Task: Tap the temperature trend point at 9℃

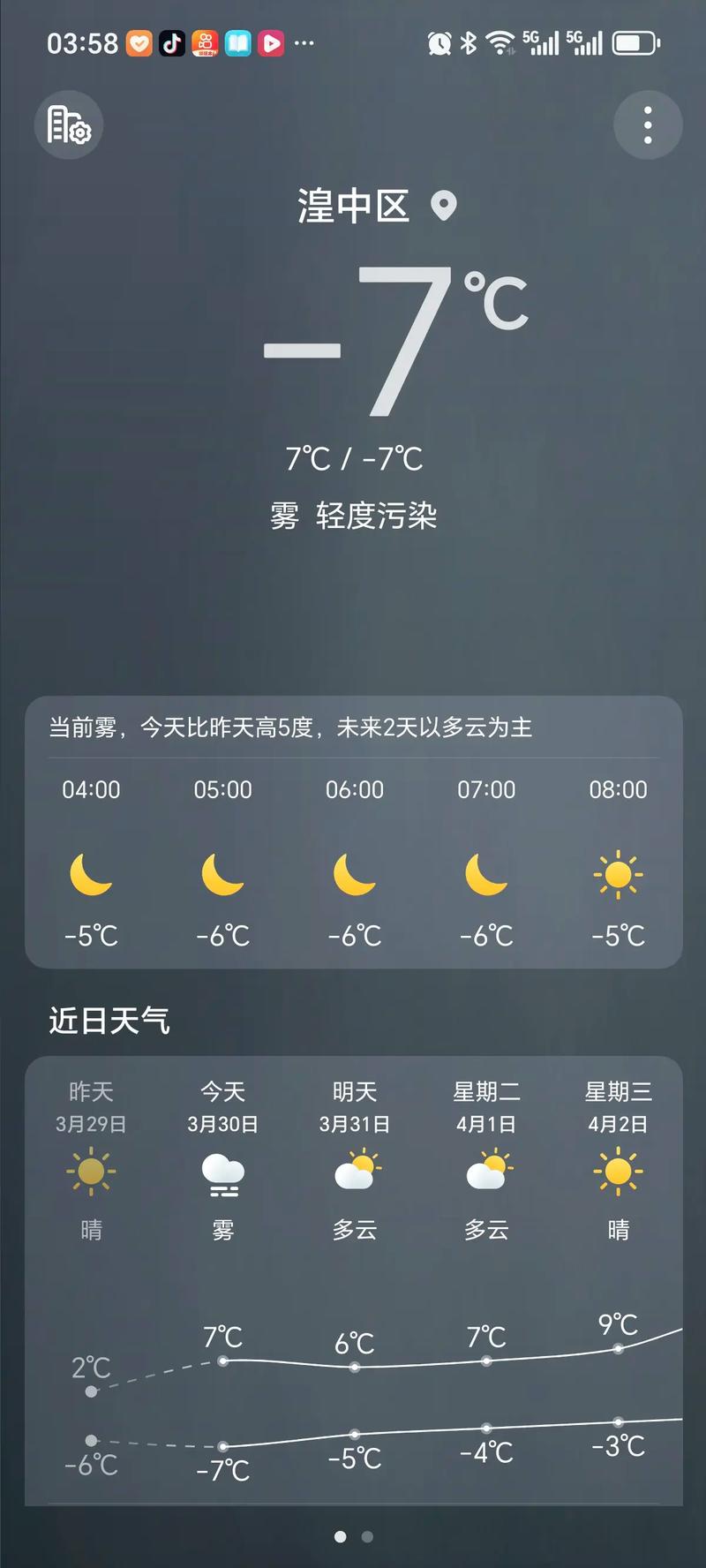Action: click(x=618, y=1351)
